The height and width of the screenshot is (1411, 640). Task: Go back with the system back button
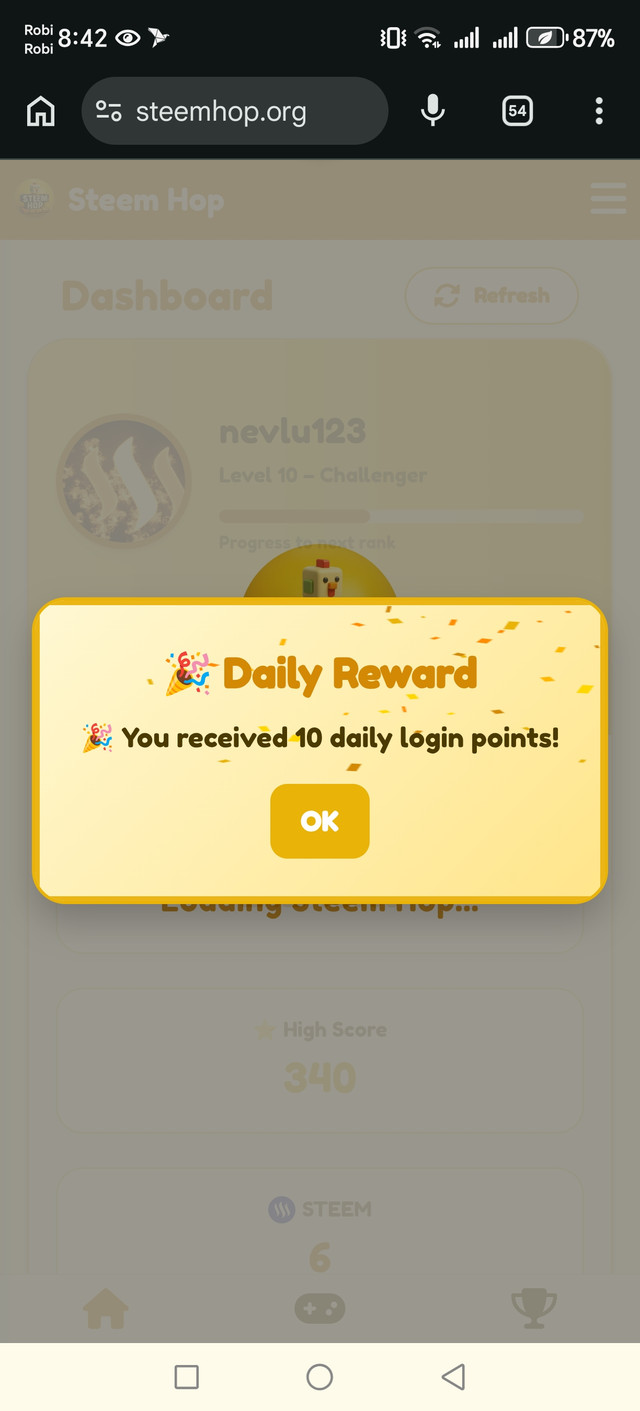click(453, 1377)
